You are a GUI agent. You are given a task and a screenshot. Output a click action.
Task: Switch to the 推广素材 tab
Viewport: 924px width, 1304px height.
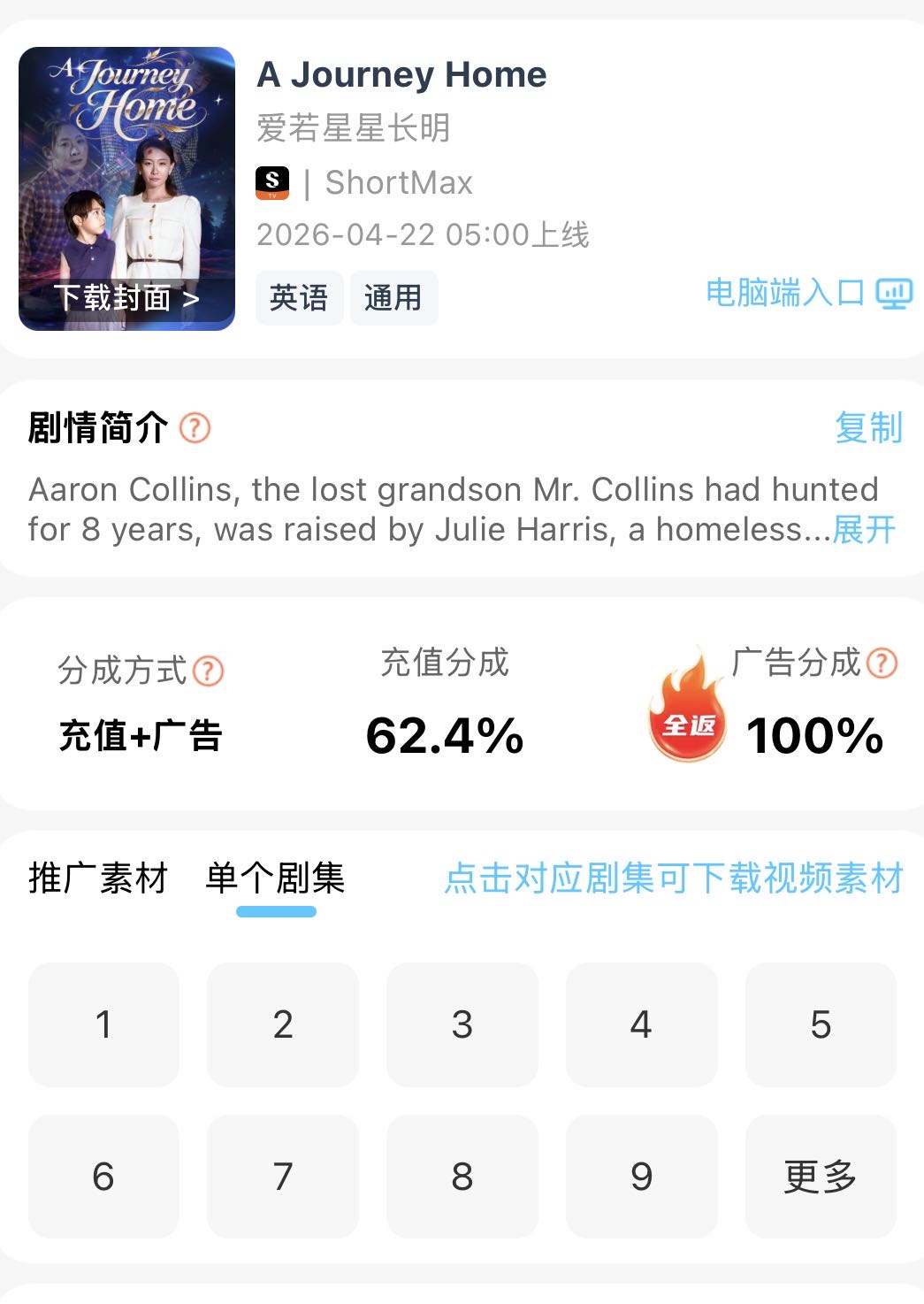[x=98, y=878]
